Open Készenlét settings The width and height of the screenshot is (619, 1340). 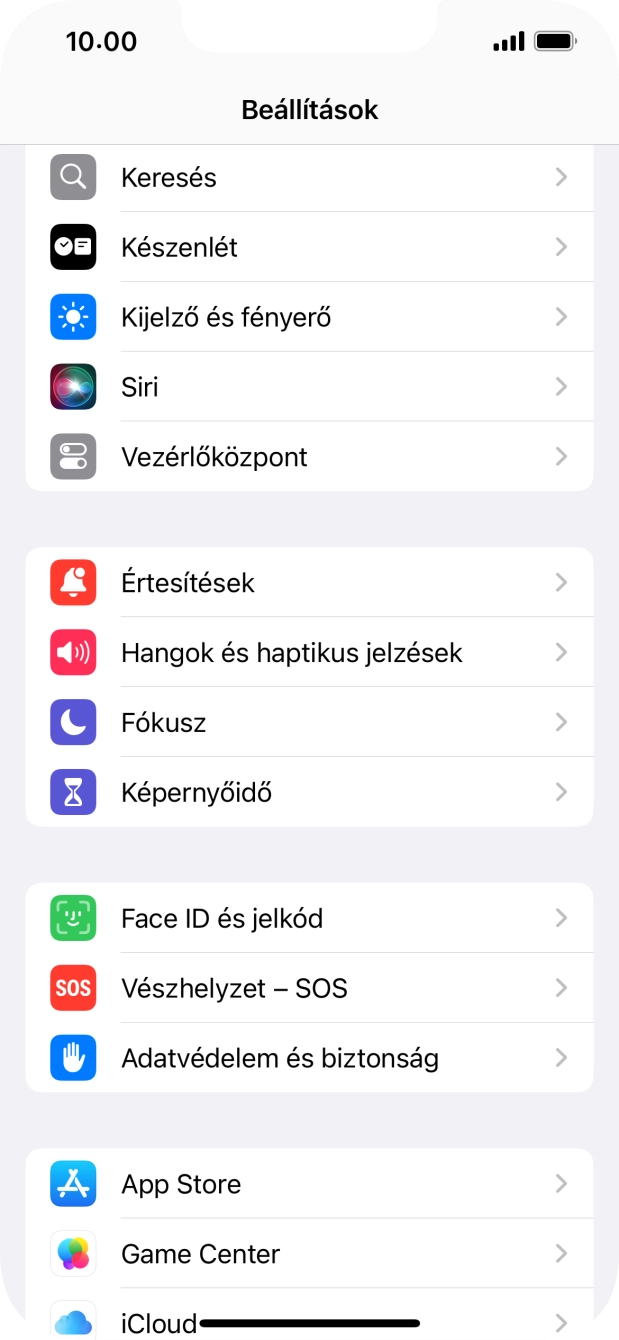click(309, 247)
